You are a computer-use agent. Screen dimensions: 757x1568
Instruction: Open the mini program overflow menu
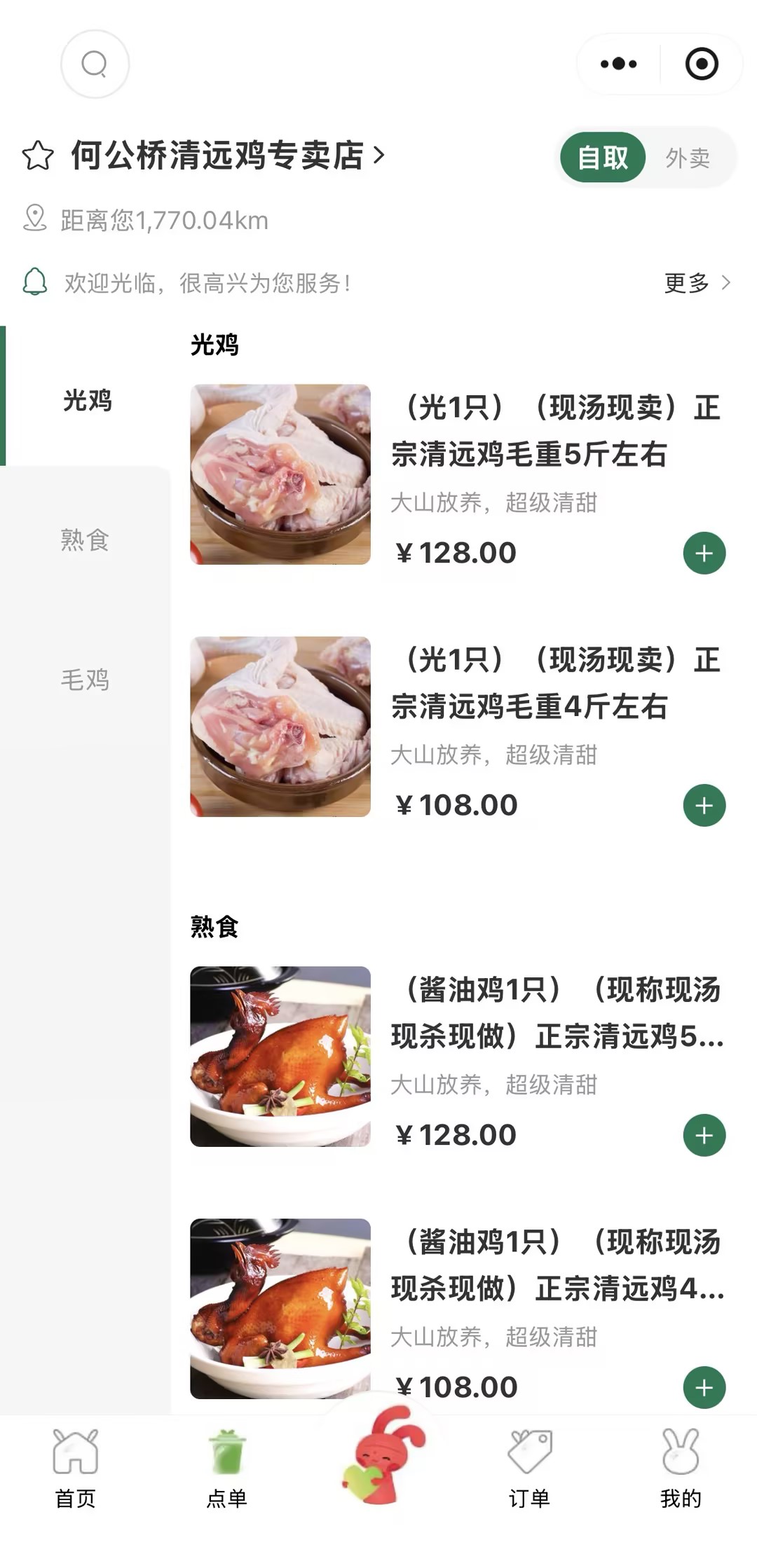(618, 64)
